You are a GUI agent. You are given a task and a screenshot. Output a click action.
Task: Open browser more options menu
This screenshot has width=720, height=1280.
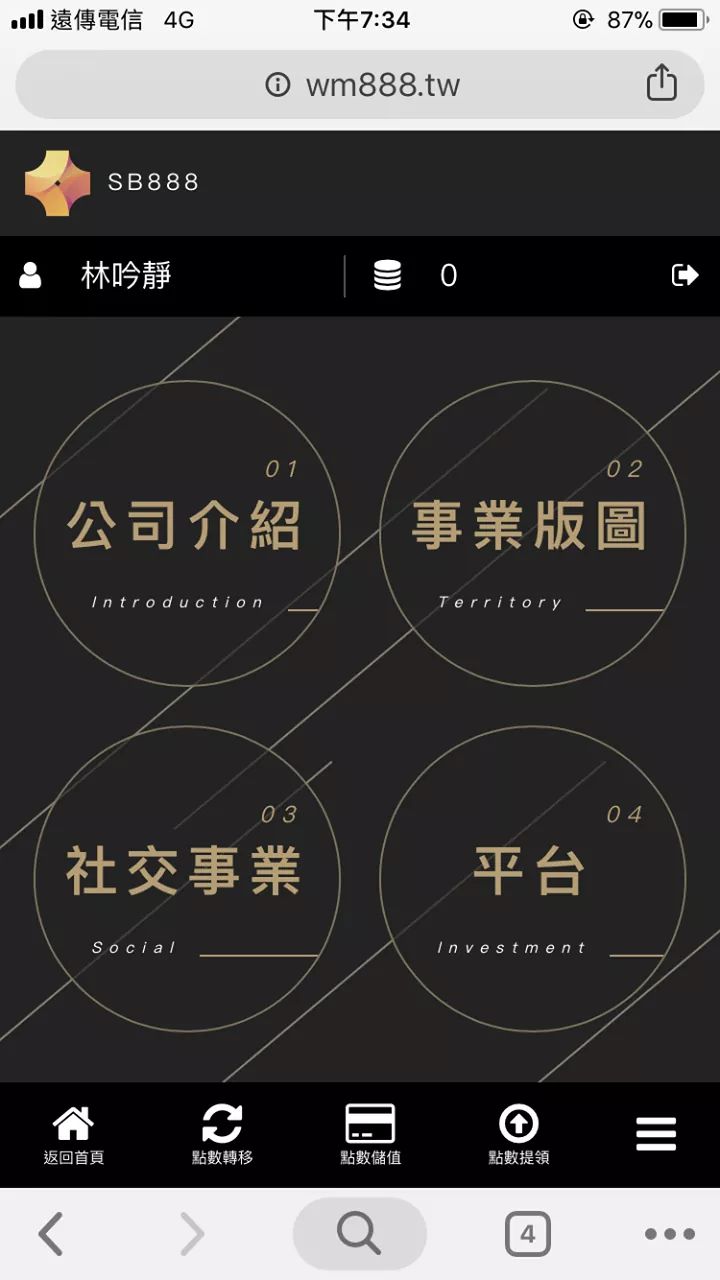(x=669, y=1235)
